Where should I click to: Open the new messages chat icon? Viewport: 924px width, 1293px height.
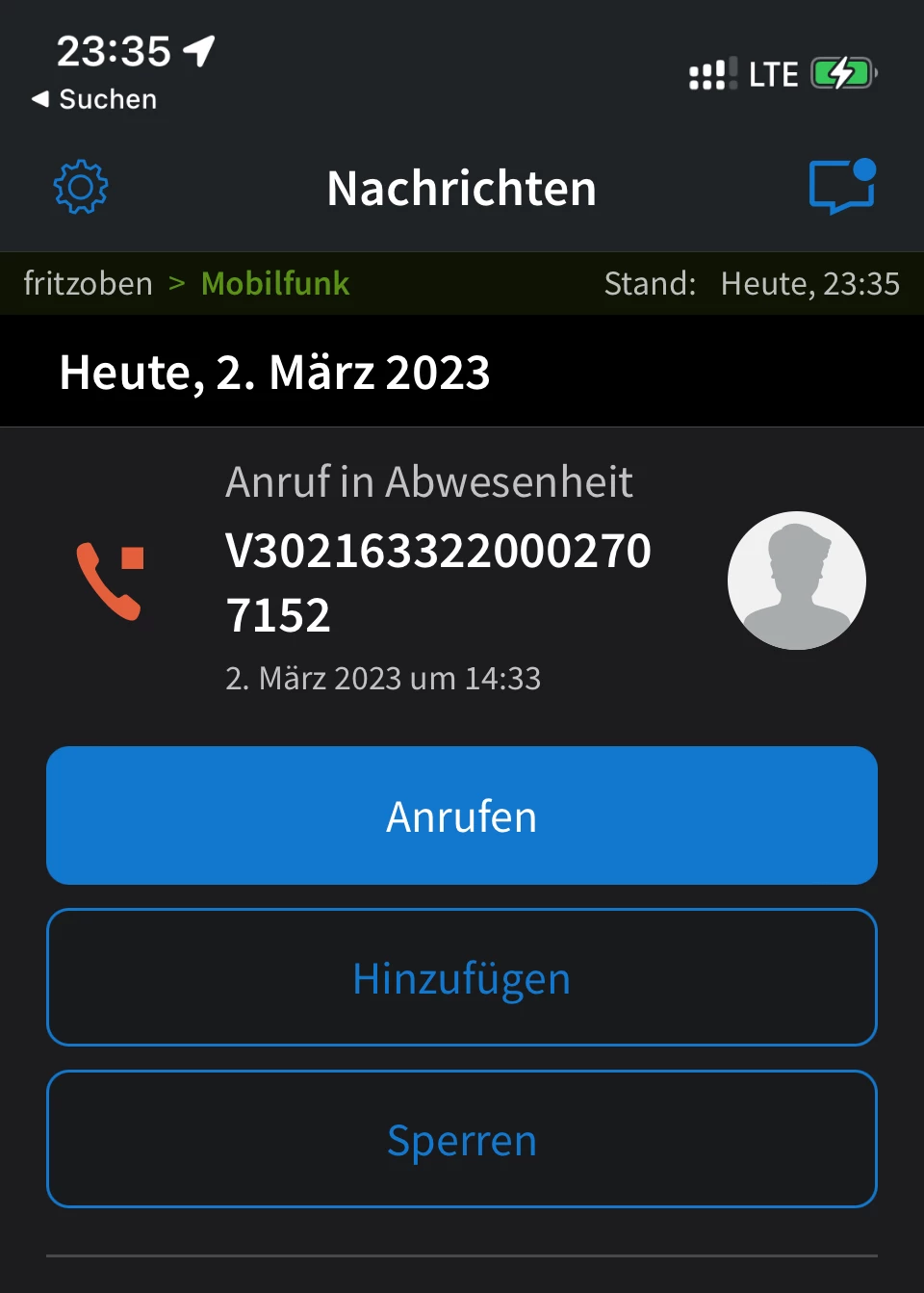[842, 186]
